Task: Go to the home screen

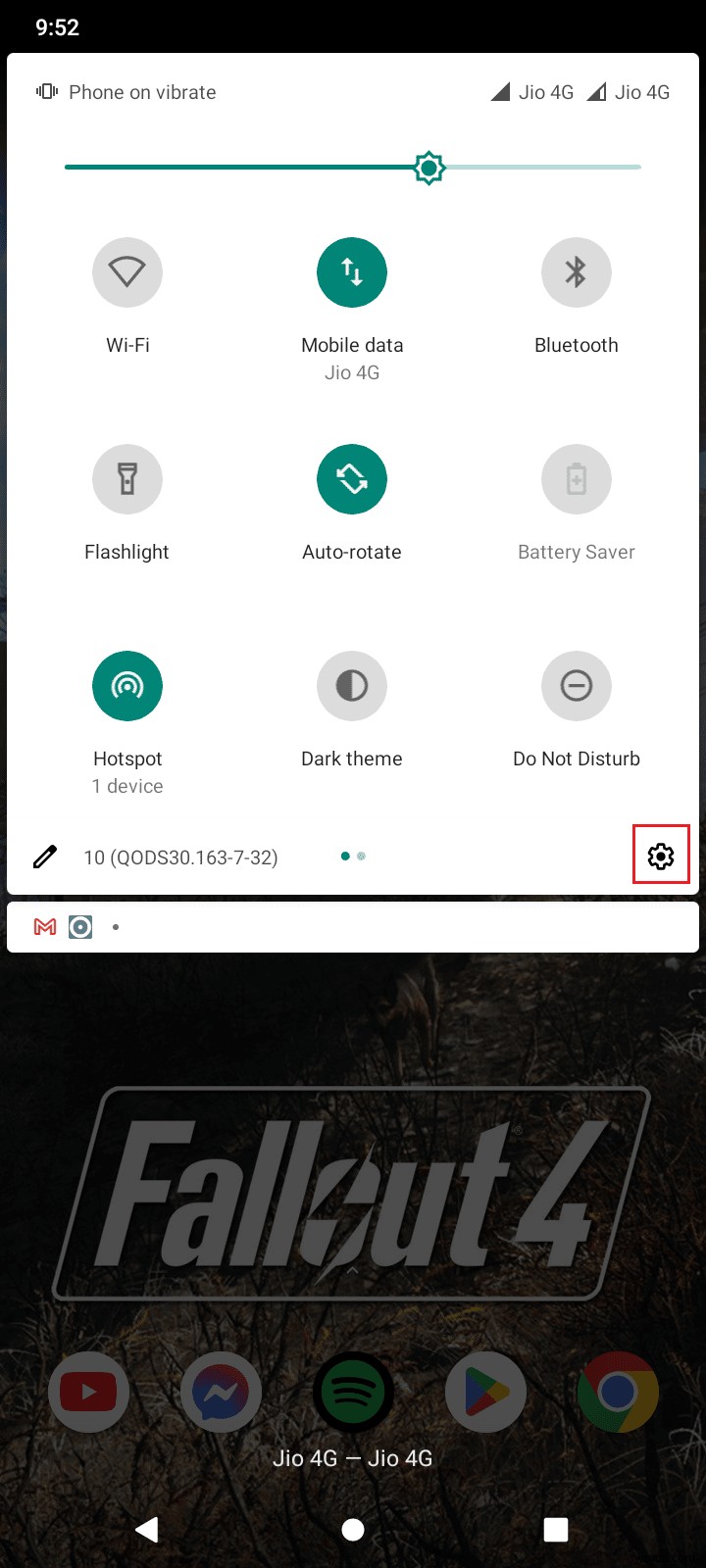Action: point(353,1529)
